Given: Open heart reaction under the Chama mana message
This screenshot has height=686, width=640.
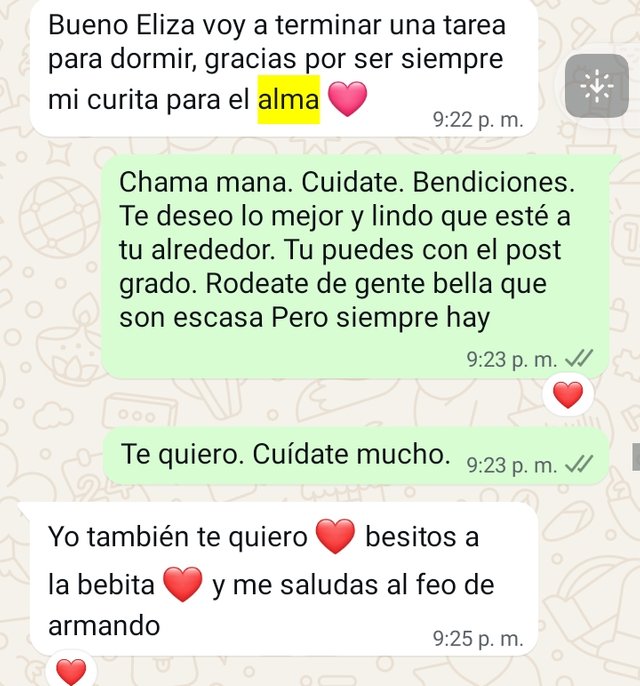Looking at the screenshot, I should click(567, 396).
